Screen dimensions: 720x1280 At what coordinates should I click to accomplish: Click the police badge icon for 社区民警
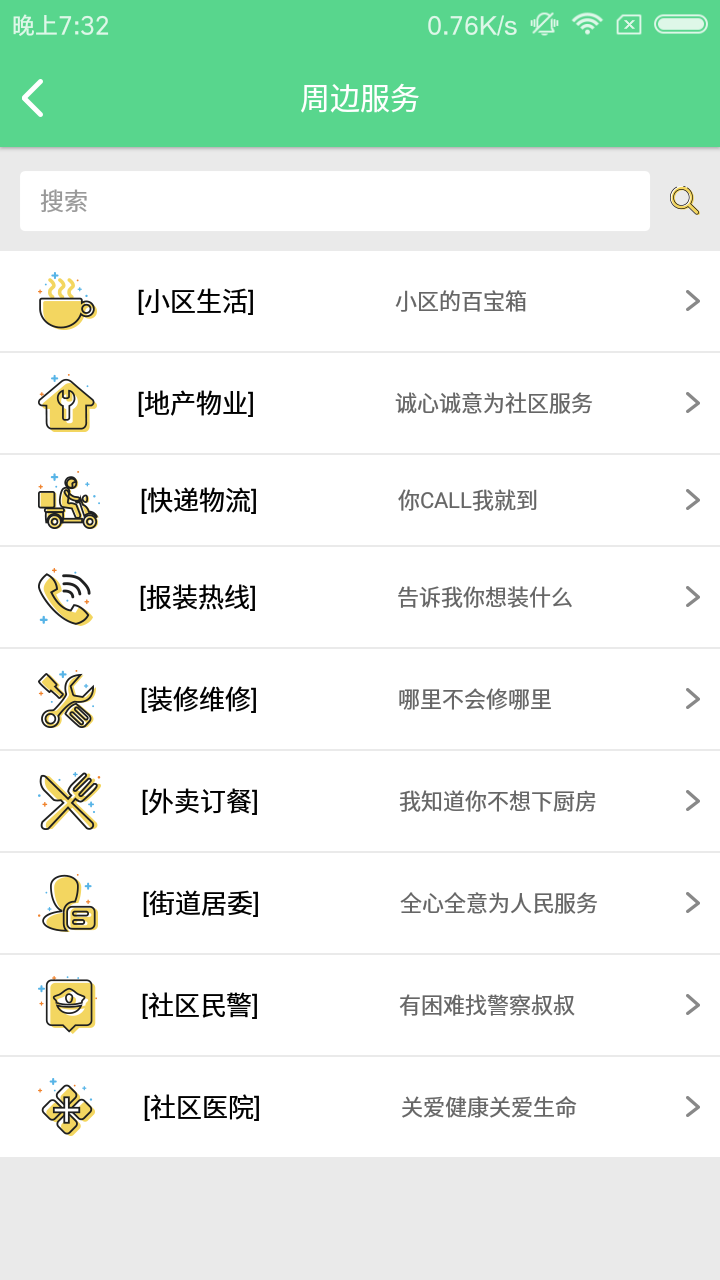pyautogui.click(x=65, y=1004)
